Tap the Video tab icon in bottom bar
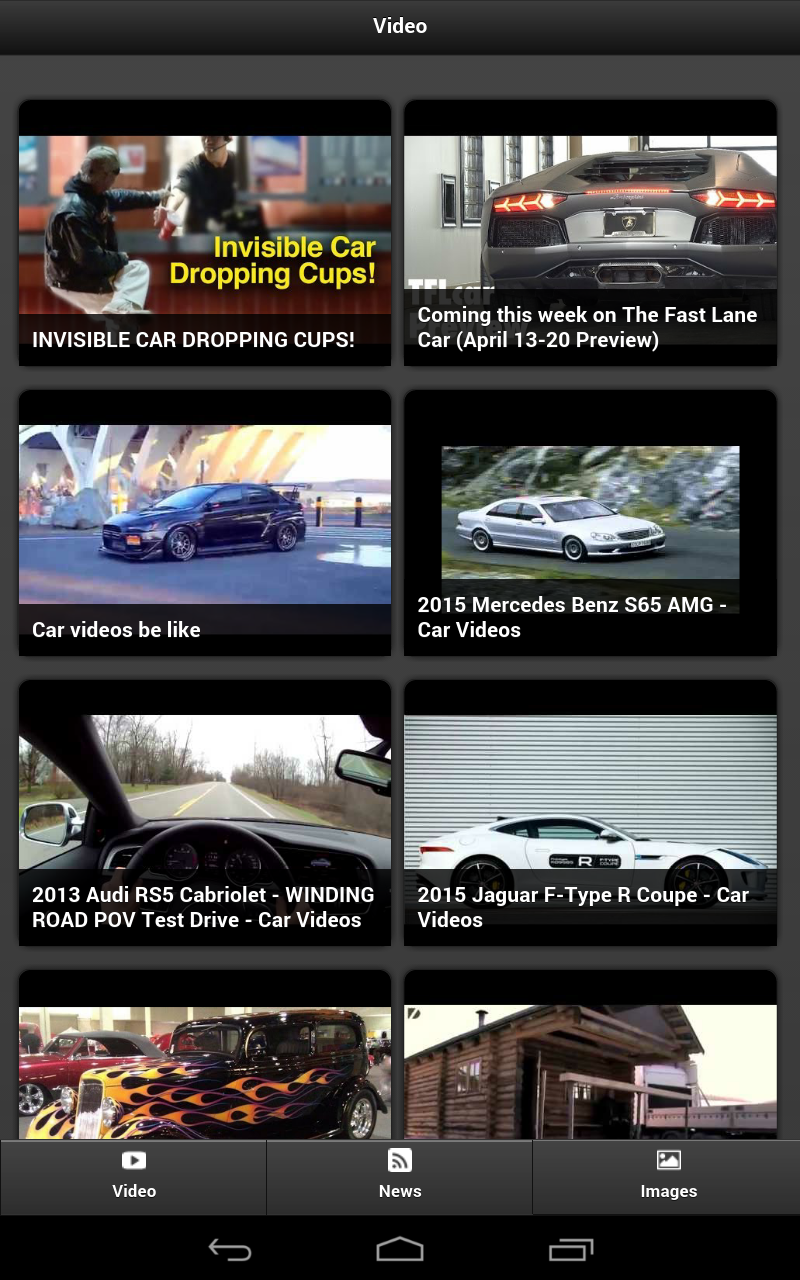 134,1160
